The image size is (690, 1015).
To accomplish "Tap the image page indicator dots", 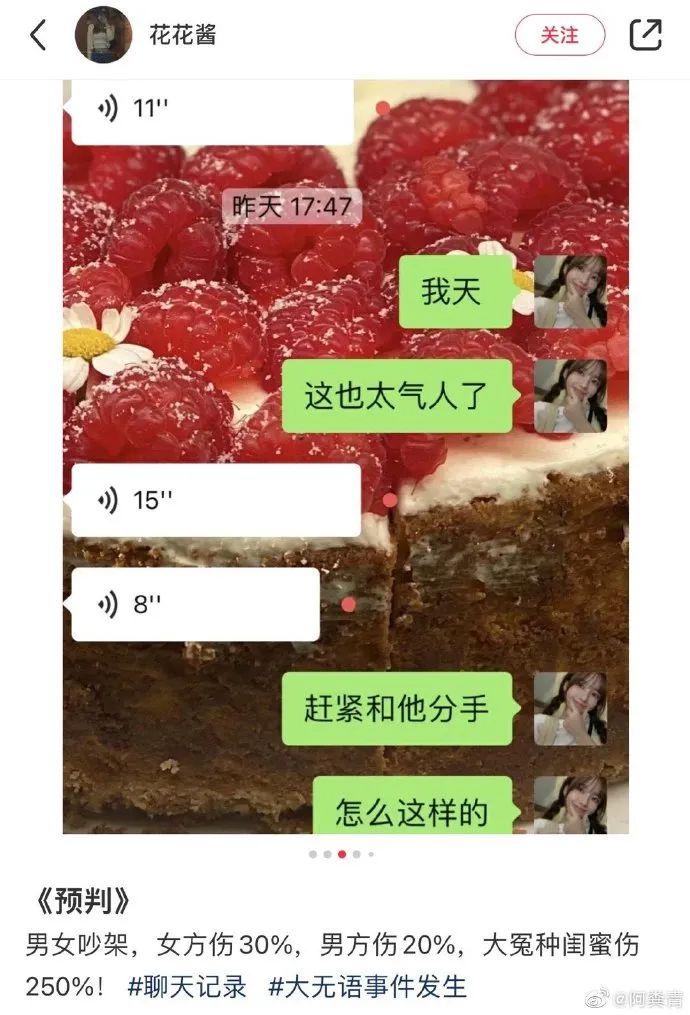I will [x=342, y=854].
